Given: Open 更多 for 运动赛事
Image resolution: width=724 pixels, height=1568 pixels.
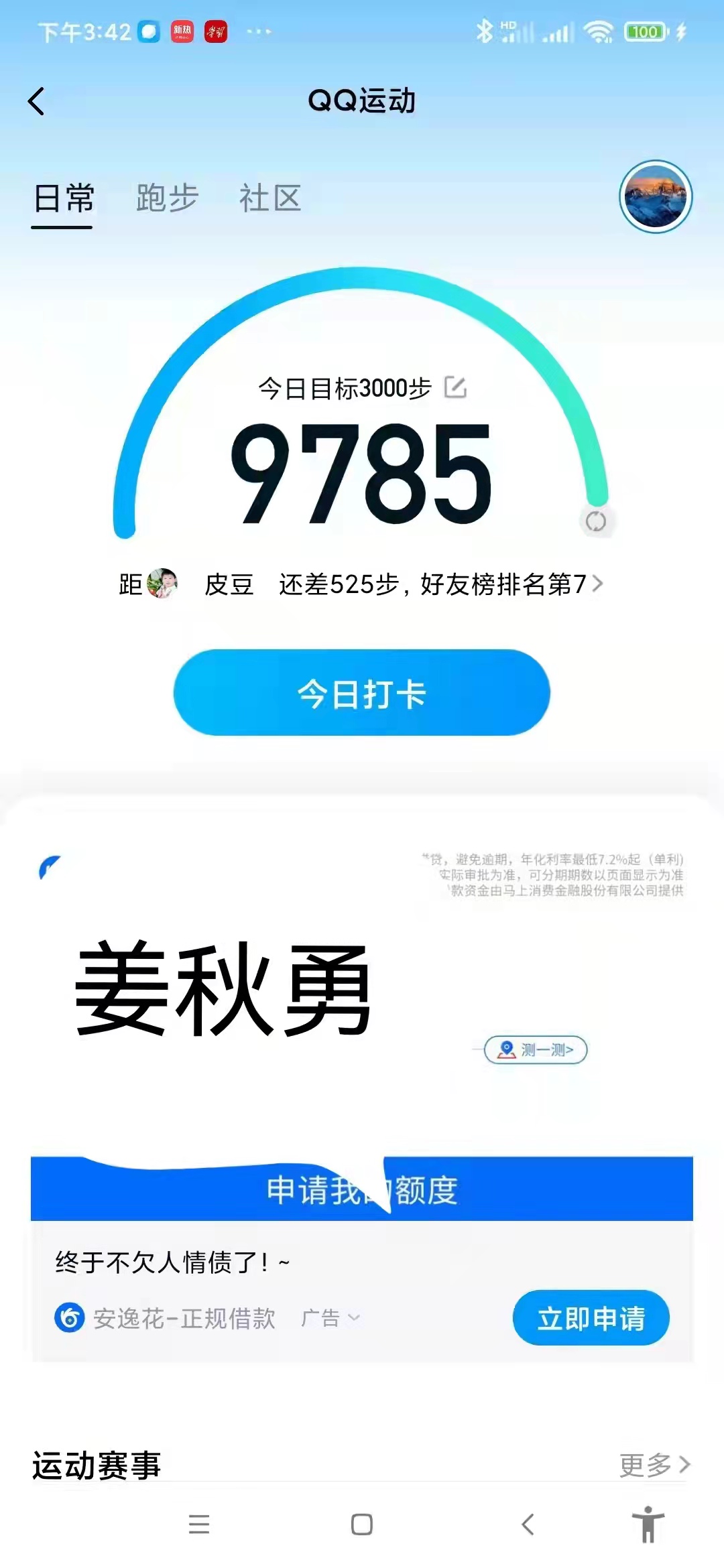Looking at the screenshot, I should point(654,1465).
